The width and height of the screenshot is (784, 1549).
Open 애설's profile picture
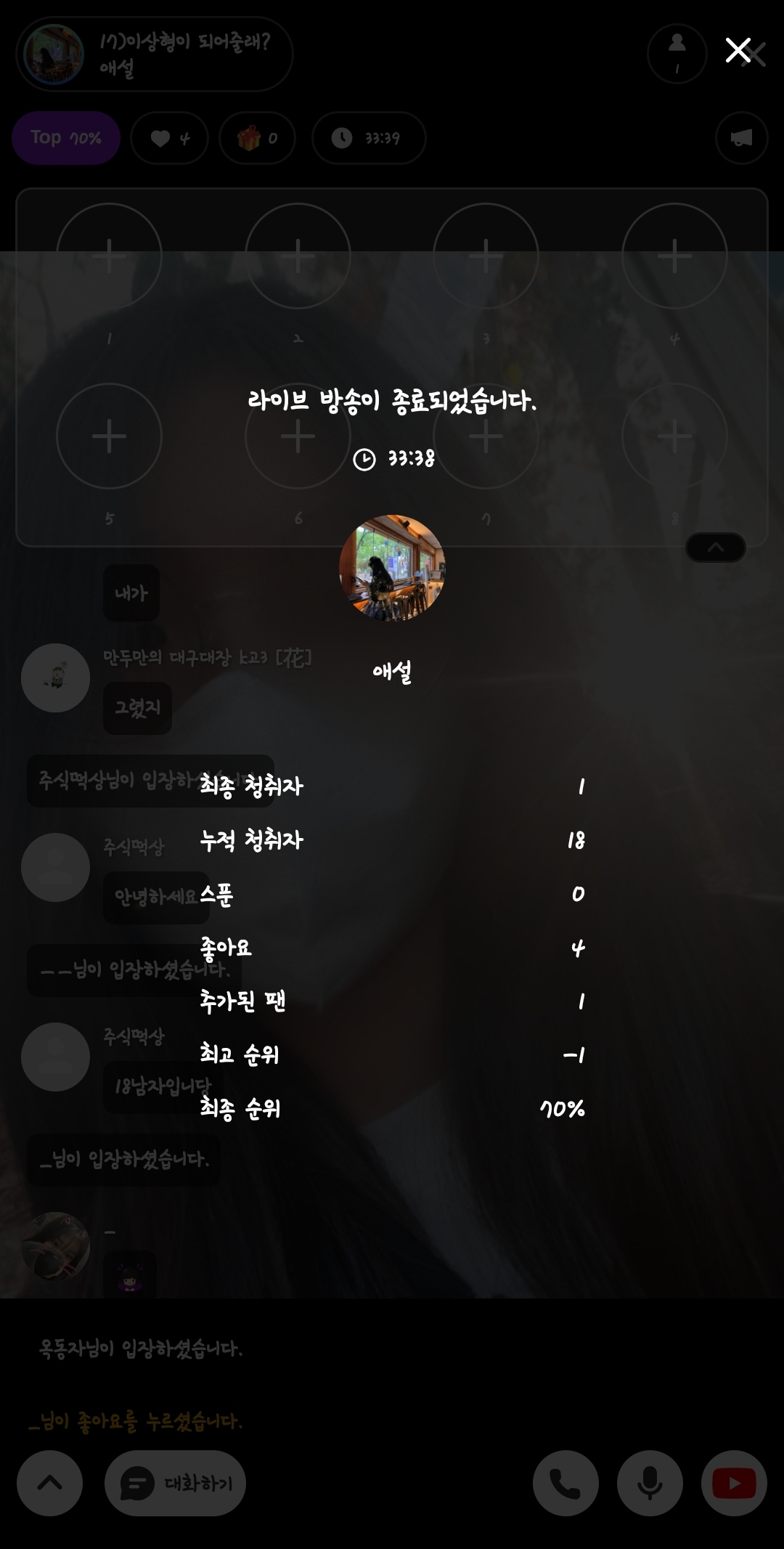click(x=392, y=568)
